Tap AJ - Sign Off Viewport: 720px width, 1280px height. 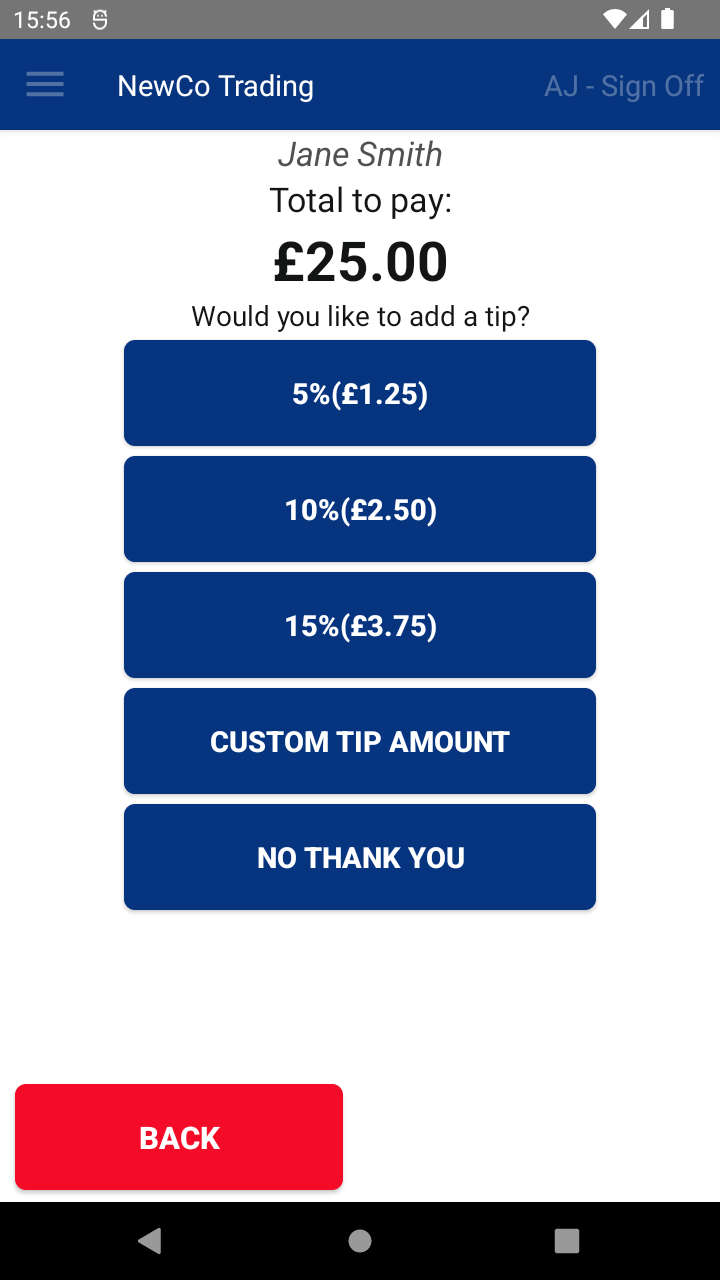click(x=624, y=86)
